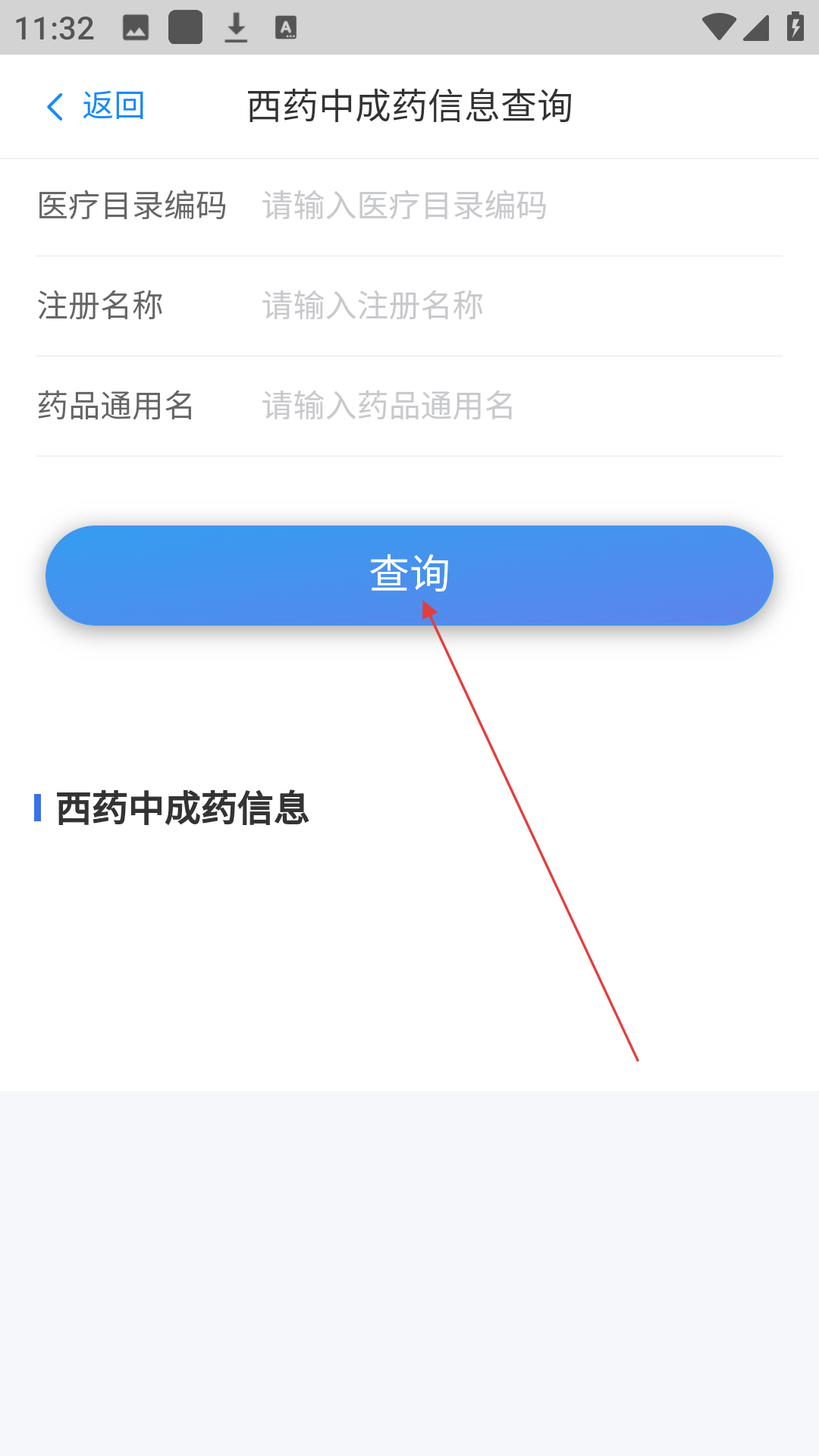Tap the 注册名称 text field
Viewport: 819px width, 1456px height.
[522, 306]
